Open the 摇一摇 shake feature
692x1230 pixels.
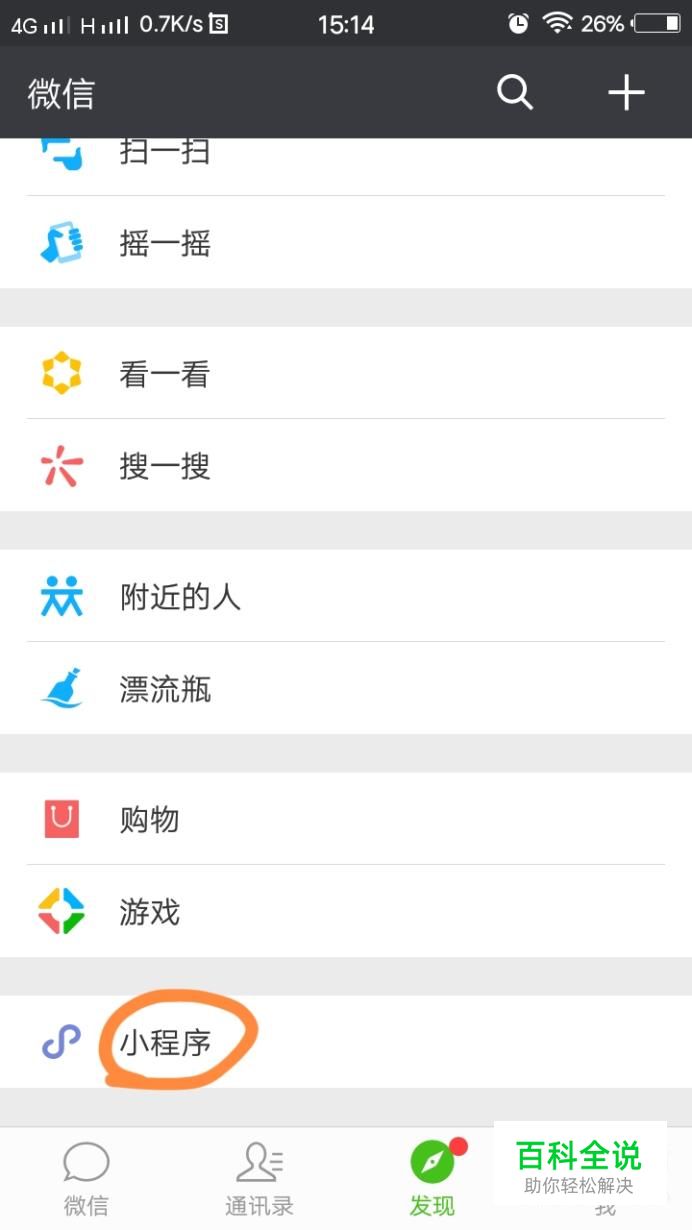(x=165, y=243)
